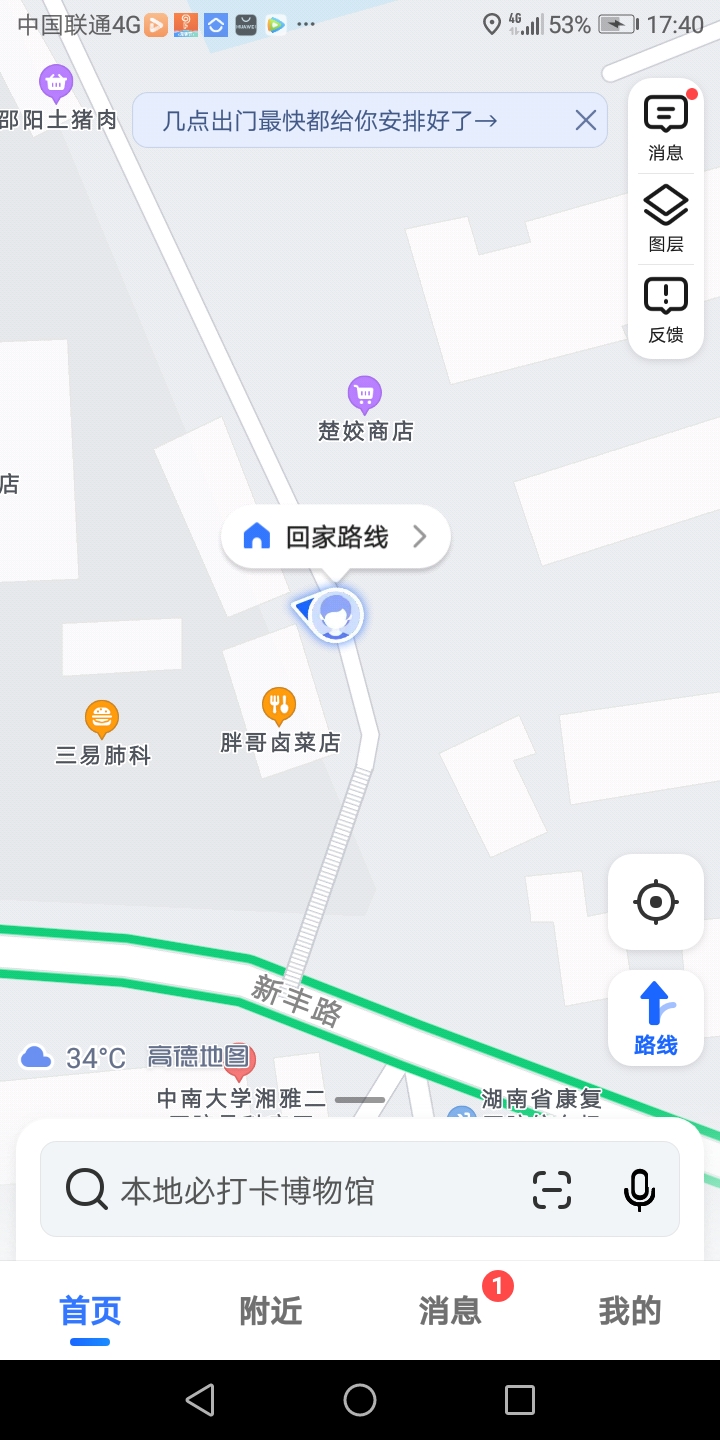This screenshot has height=1440, width=720.
Task: Switch to the 附近 nearby tab
Action: (270, 1311)
